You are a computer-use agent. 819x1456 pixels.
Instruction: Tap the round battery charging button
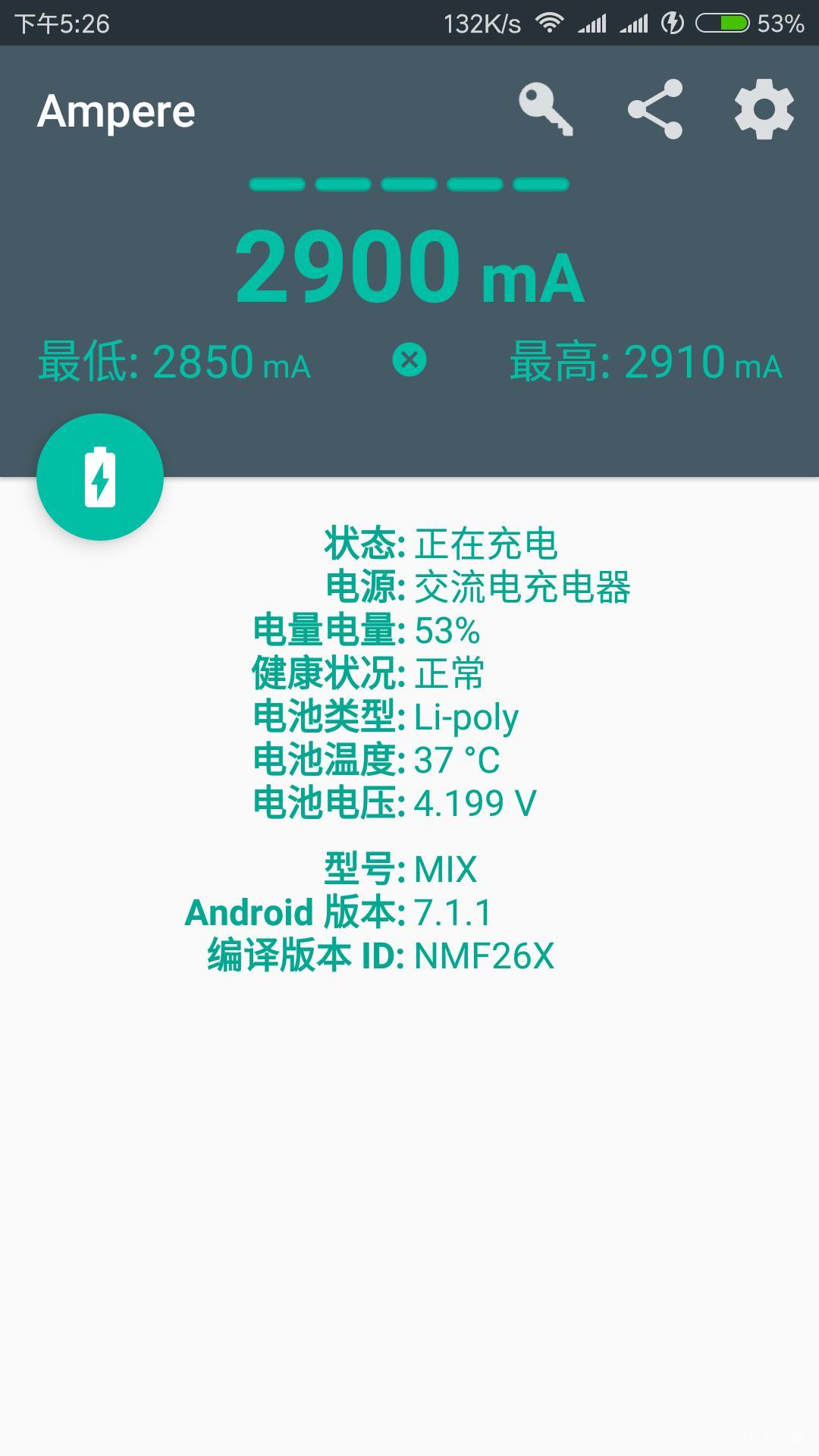coord(100,477)
